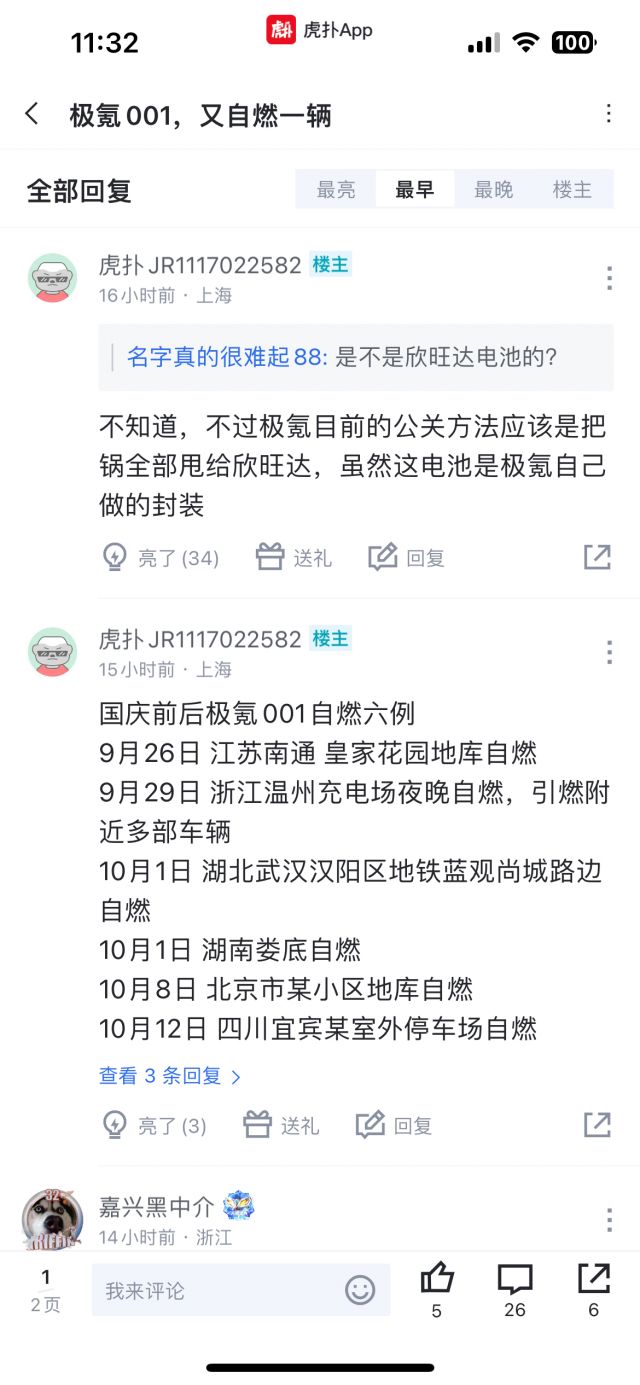Switch to the 最亮 sorting tab

(x=335, y=190)
